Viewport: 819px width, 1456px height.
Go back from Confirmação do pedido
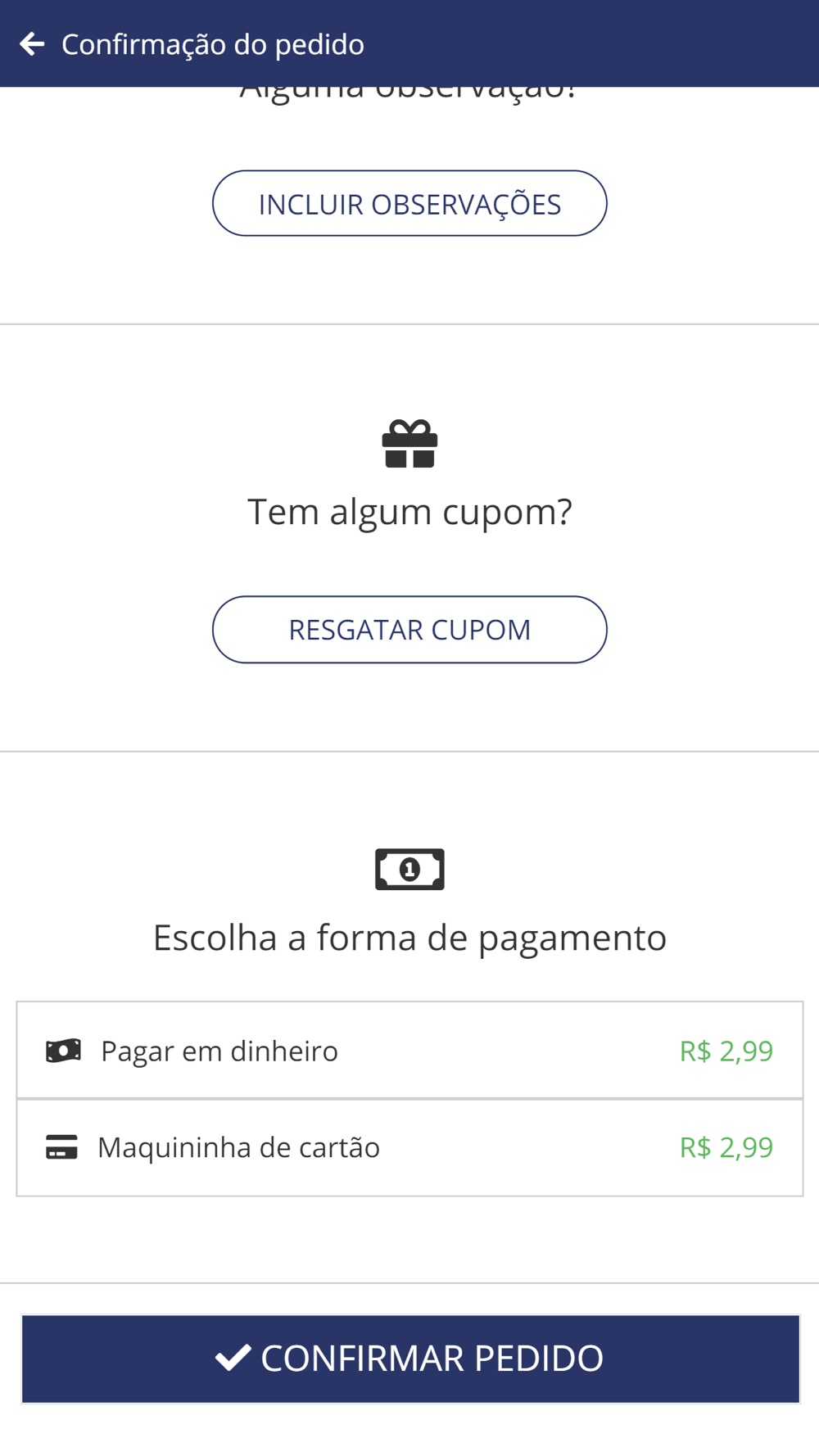click(32, 43)
